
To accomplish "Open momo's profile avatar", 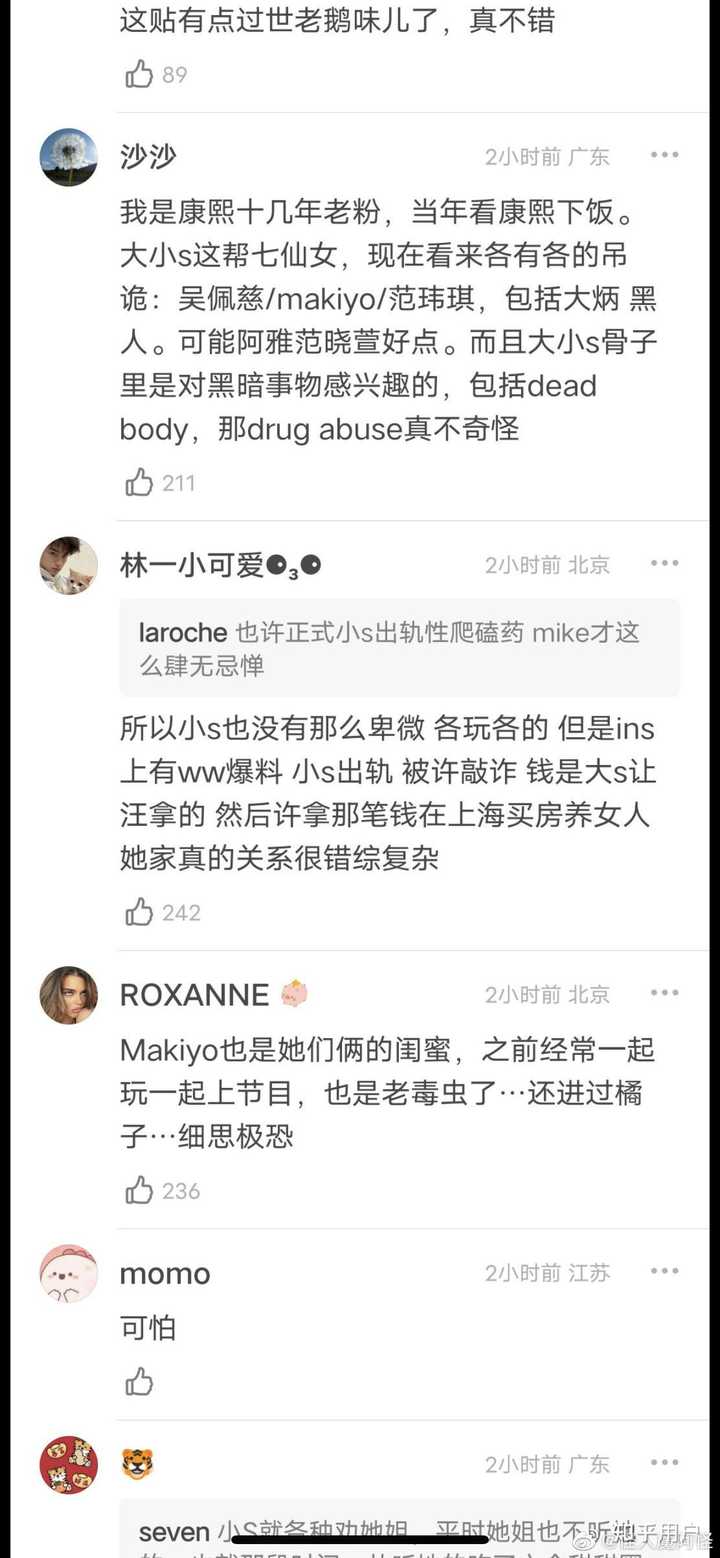I will [68, 1274].
